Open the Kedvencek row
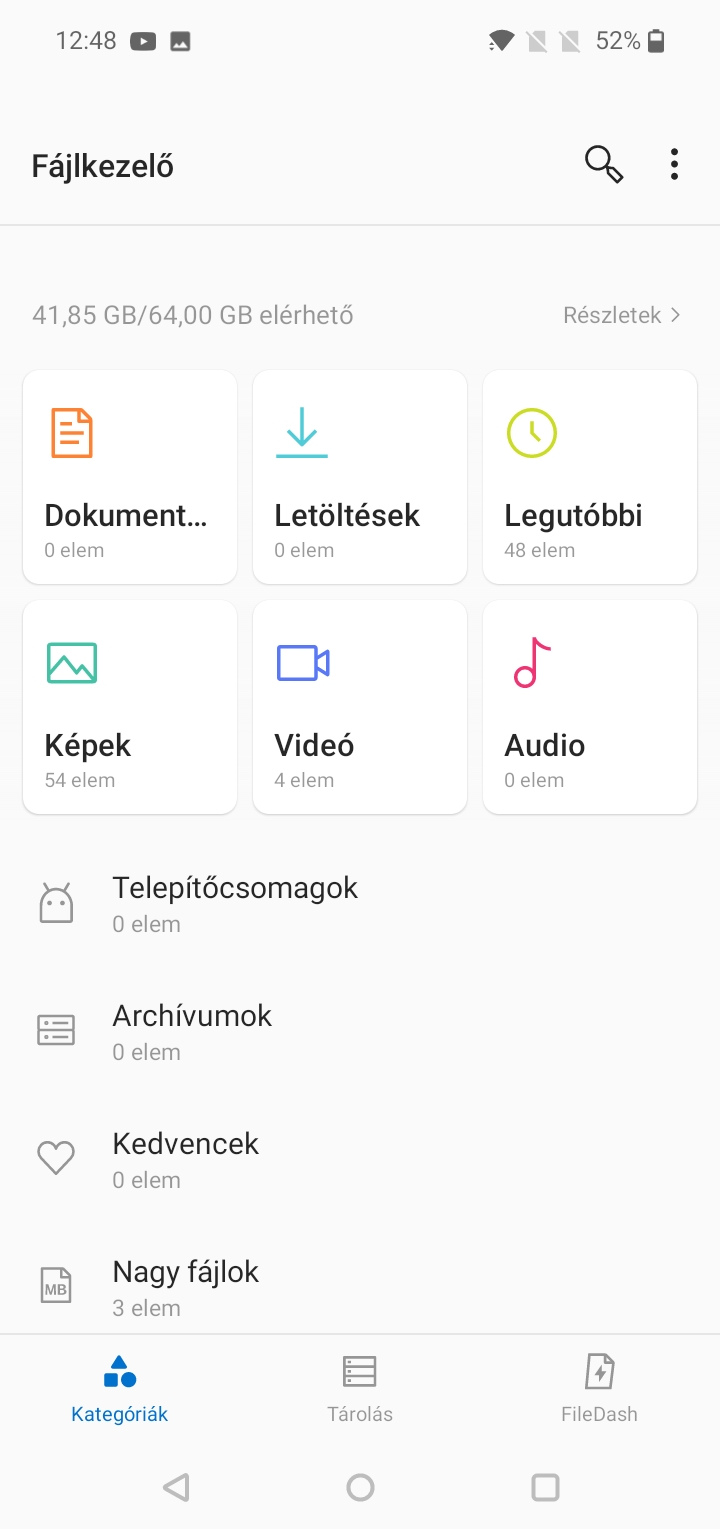The width and height of the screenshot is (720, 1529). click(x=360, y=1160)
